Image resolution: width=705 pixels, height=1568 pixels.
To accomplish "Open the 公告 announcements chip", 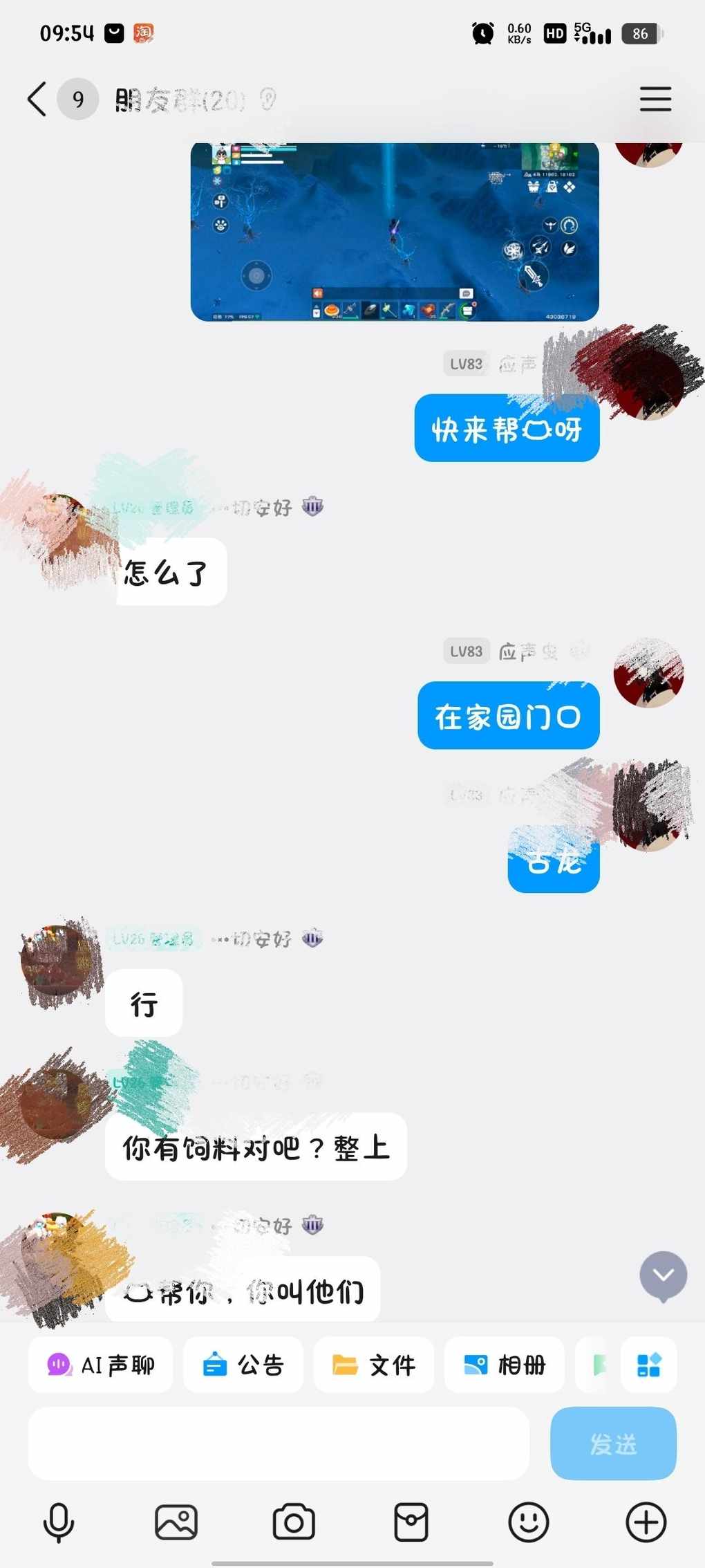I will click(243, 1365).
